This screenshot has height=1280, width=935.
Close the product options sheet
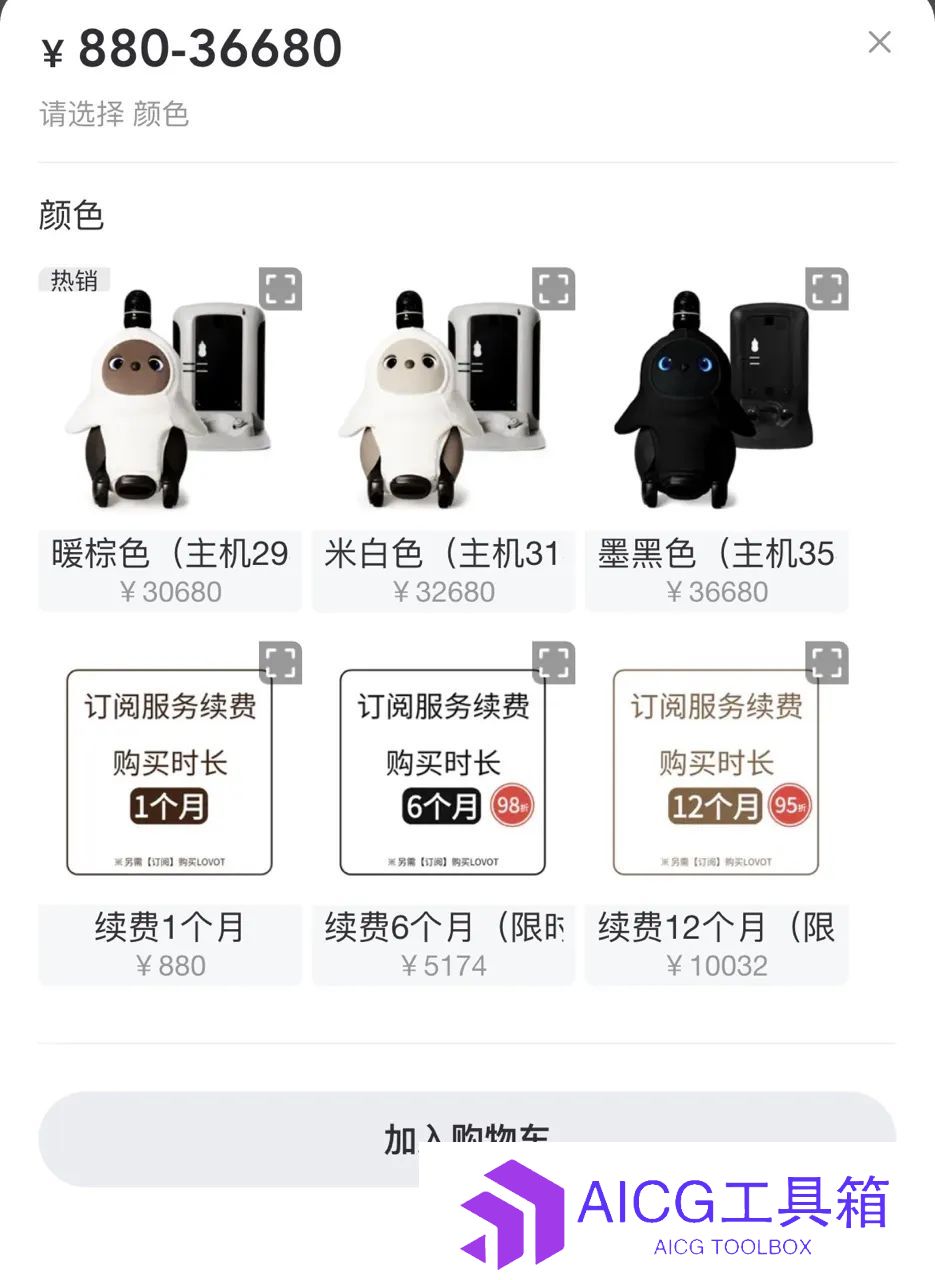pyautogui.click(x=879, y=42)
